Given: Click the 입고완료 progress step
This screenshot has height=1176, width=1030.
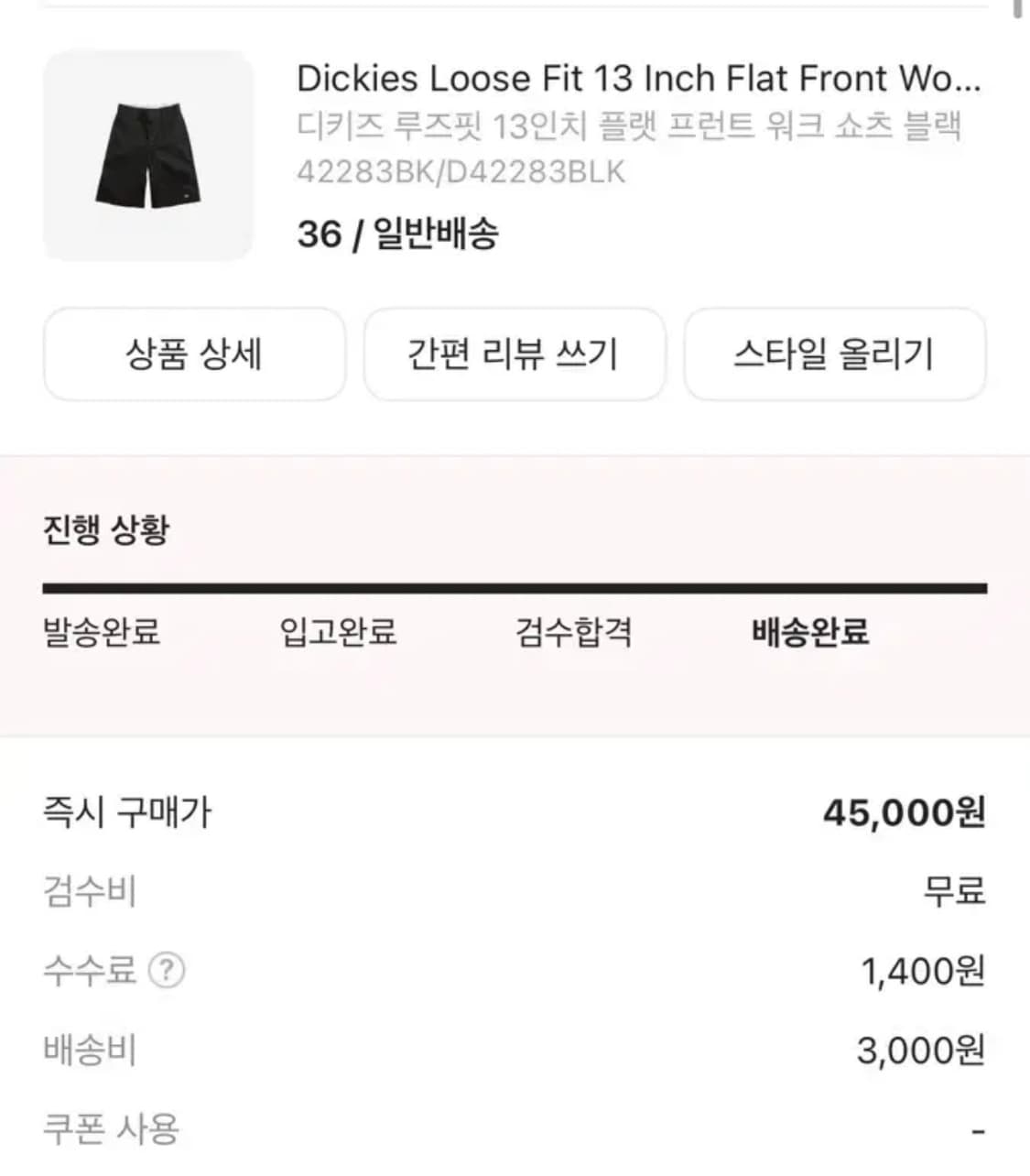Looking at the screenshot, I should click(338, 633).
